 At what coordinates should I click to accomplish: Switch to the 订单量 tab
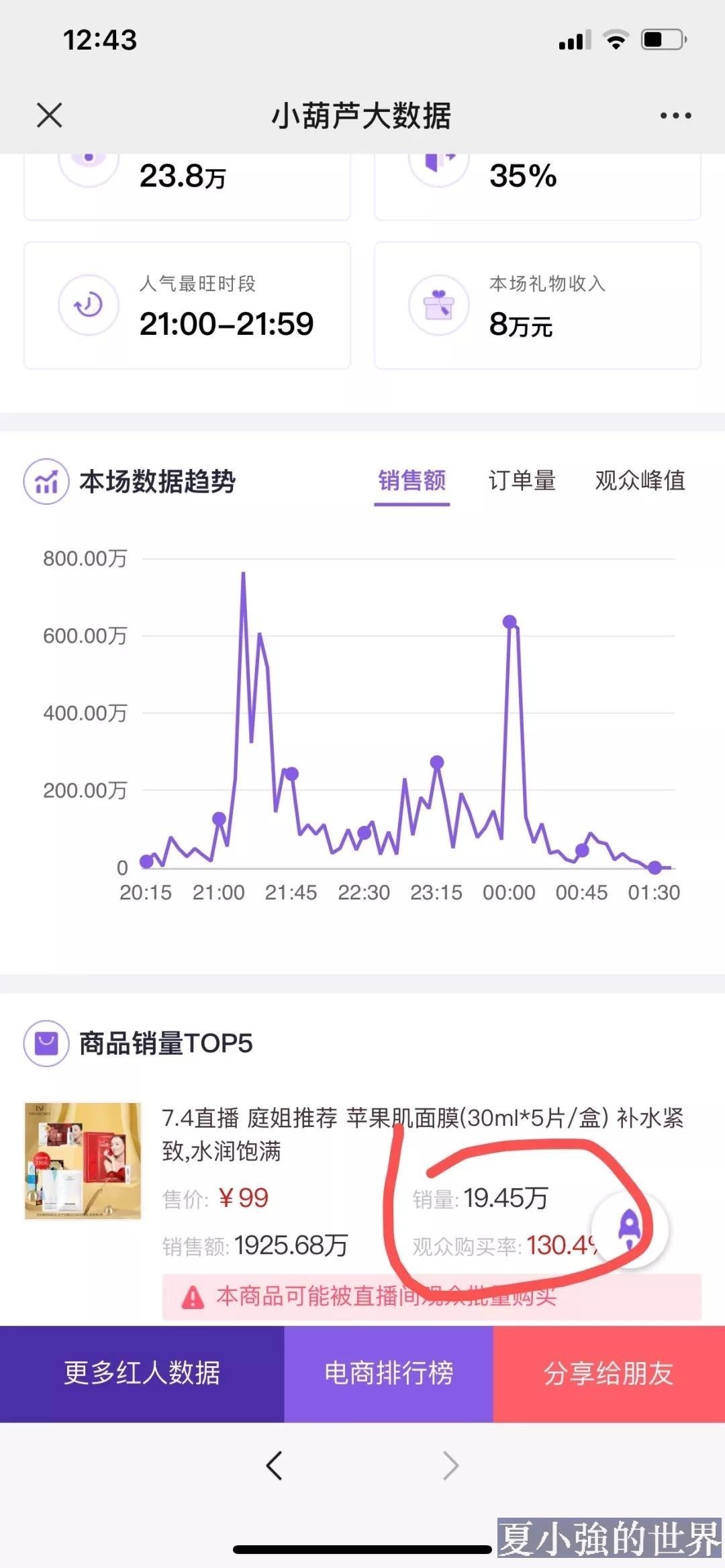pos(522,481)
